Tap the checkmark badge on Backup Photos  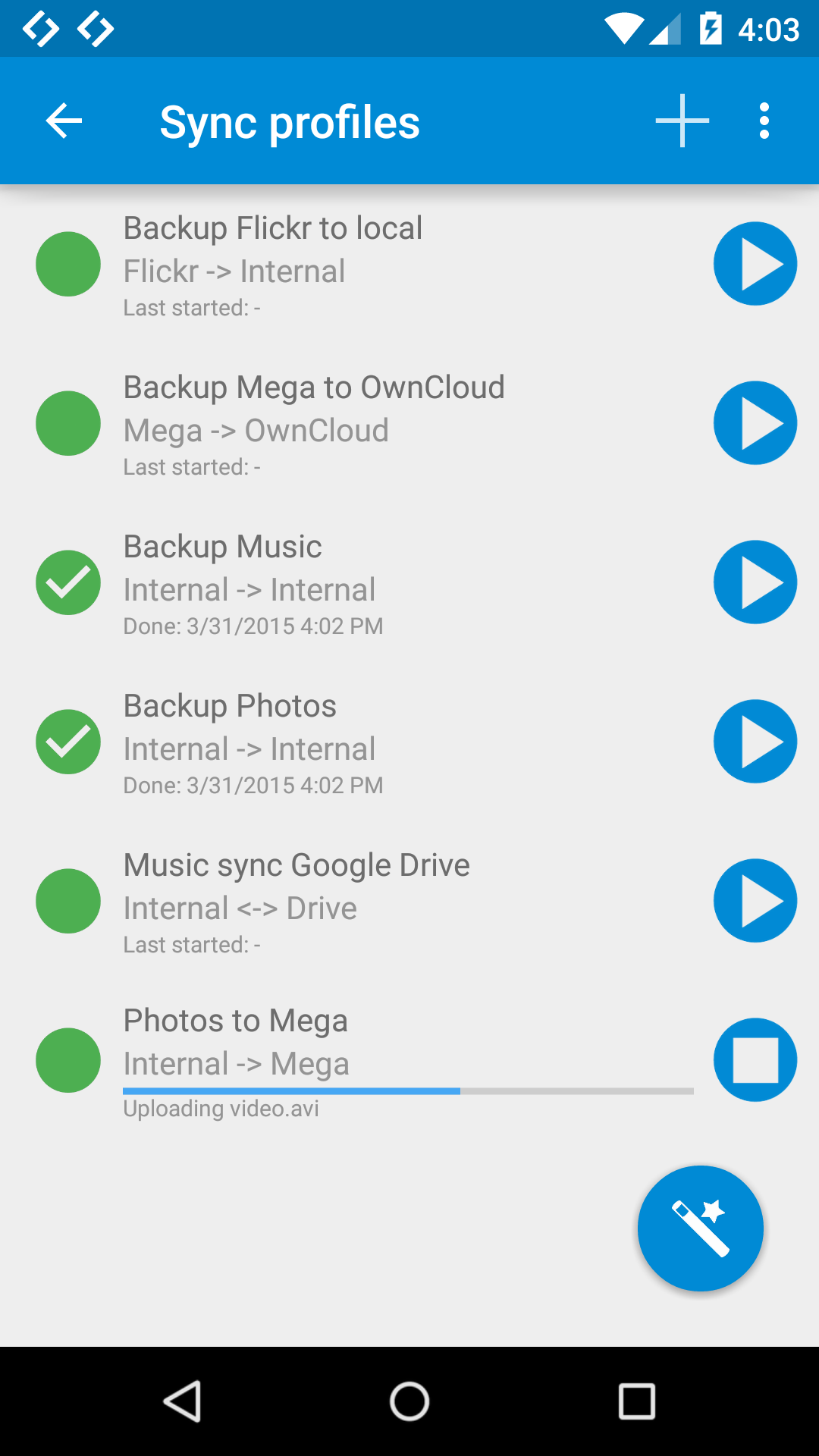(x=67, y=742)
